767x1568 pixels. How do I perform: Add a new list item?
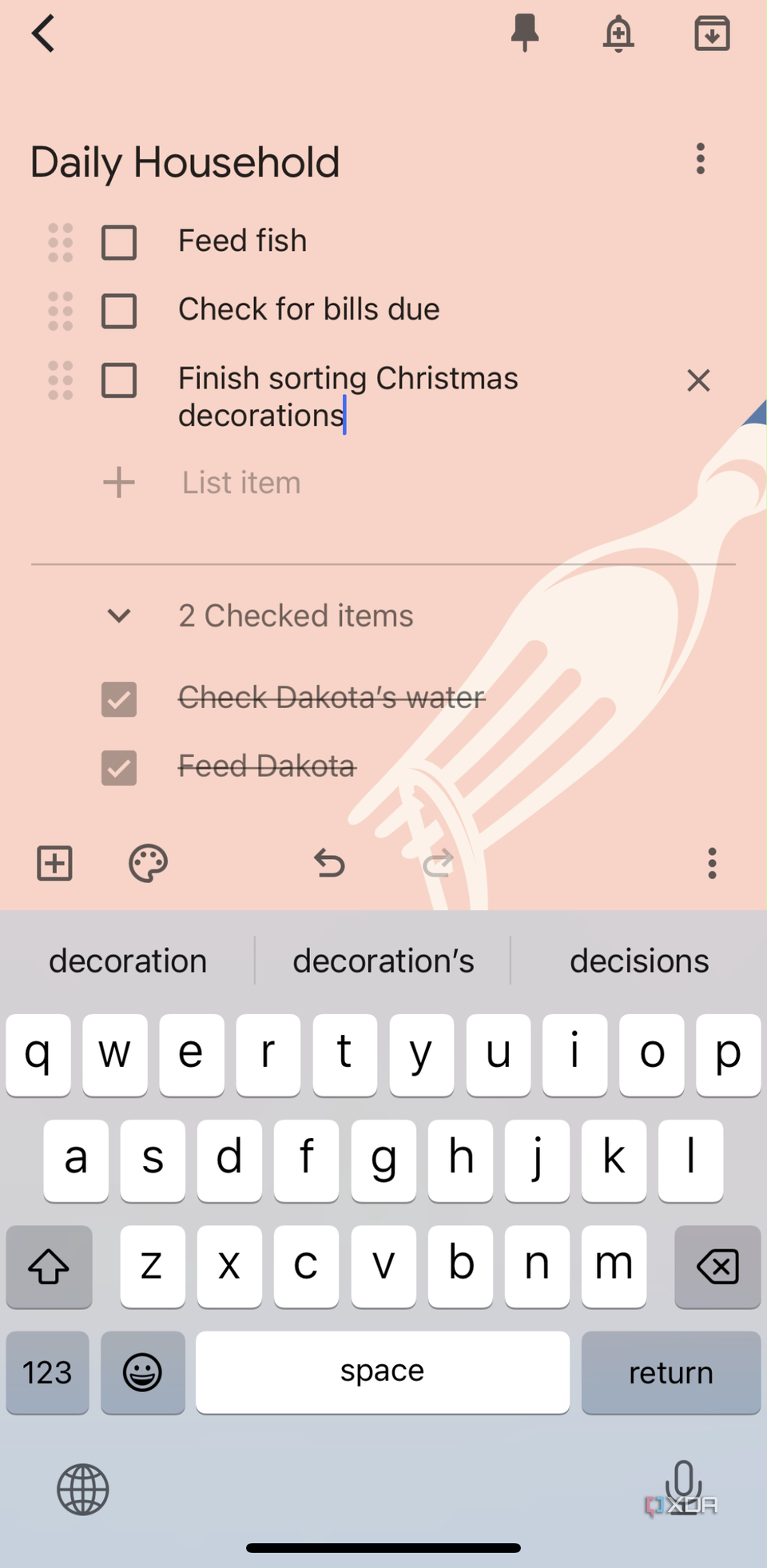tap(118, 482)
